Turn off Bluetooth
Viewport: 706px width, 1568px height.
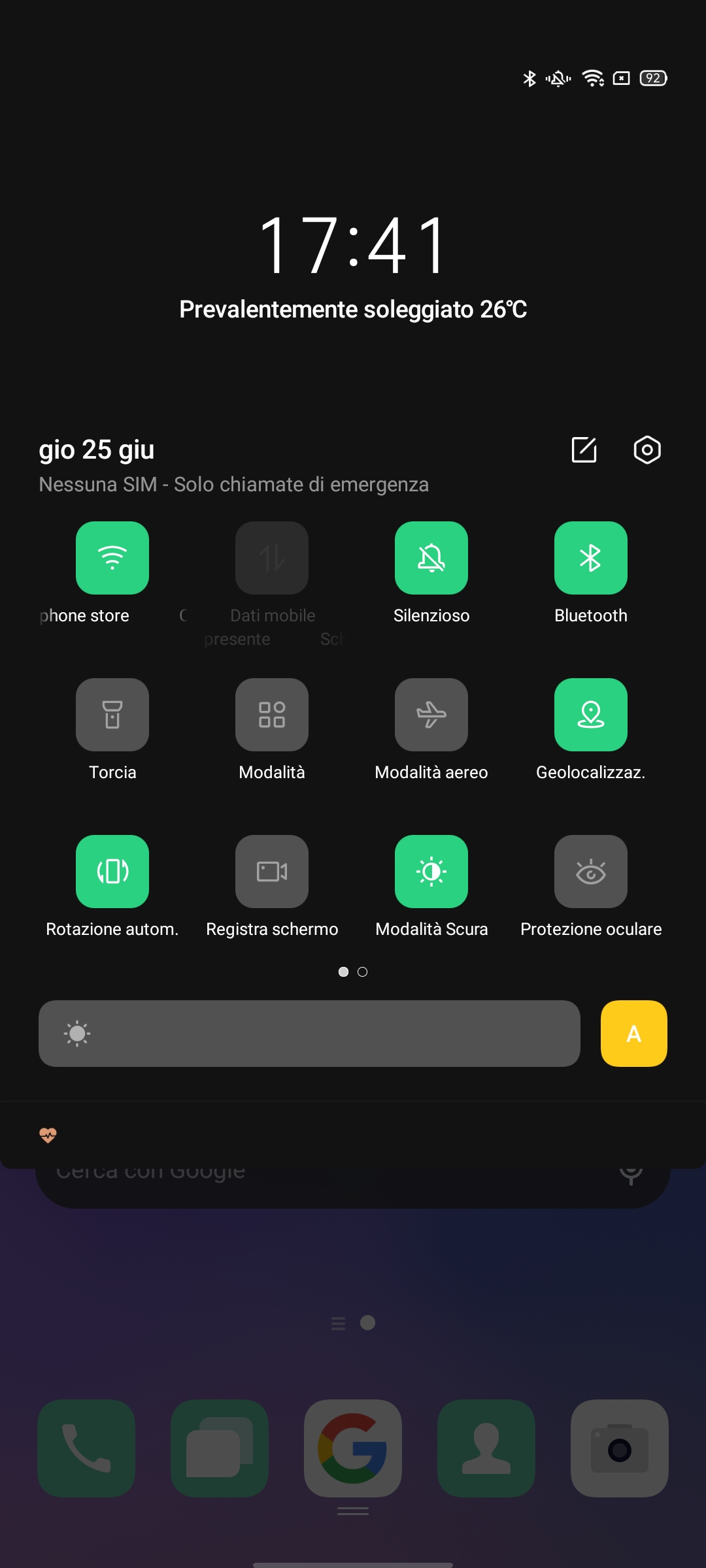point(591,558)
